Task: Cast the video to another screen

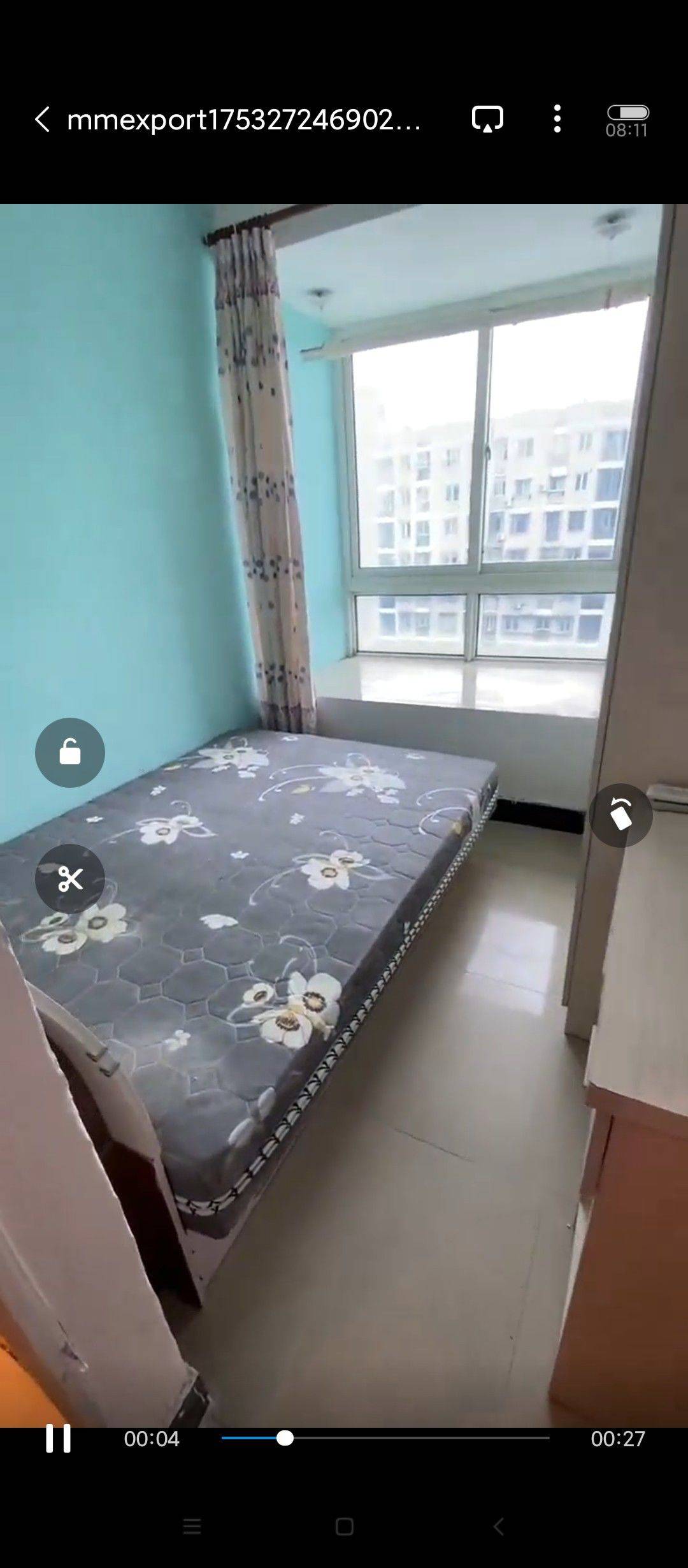Action: coord(487,119)
